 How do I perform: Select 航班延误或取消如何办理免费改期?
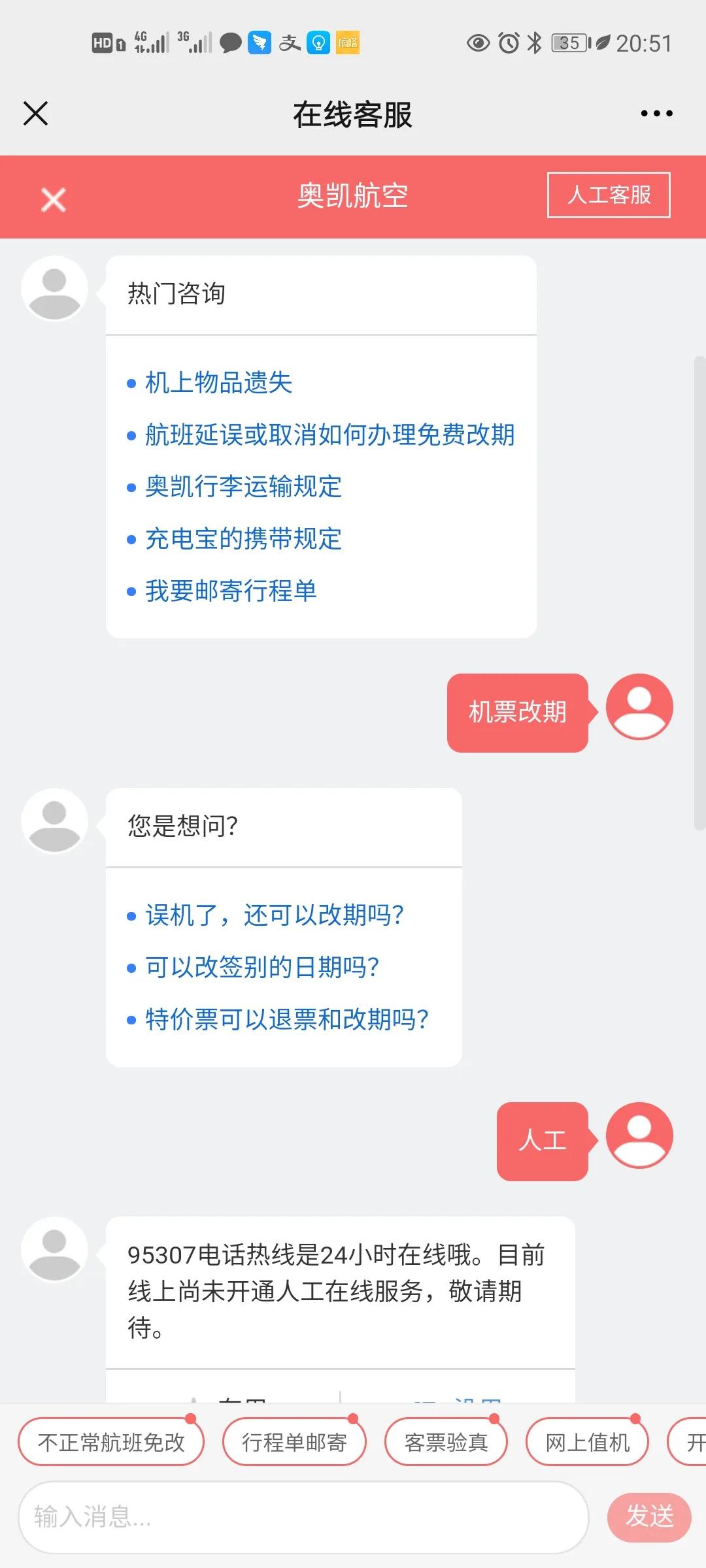(329, 435)
